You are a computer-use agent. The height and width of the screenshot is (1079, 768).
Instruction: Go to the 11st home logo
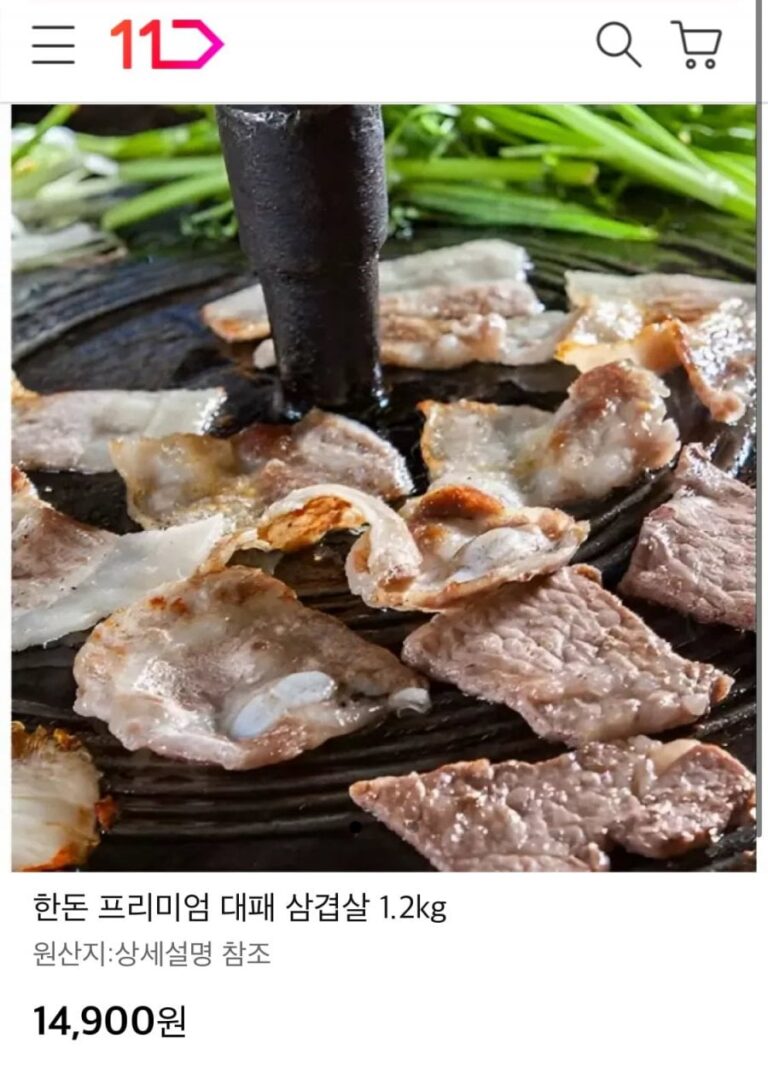tap(166, 45)
